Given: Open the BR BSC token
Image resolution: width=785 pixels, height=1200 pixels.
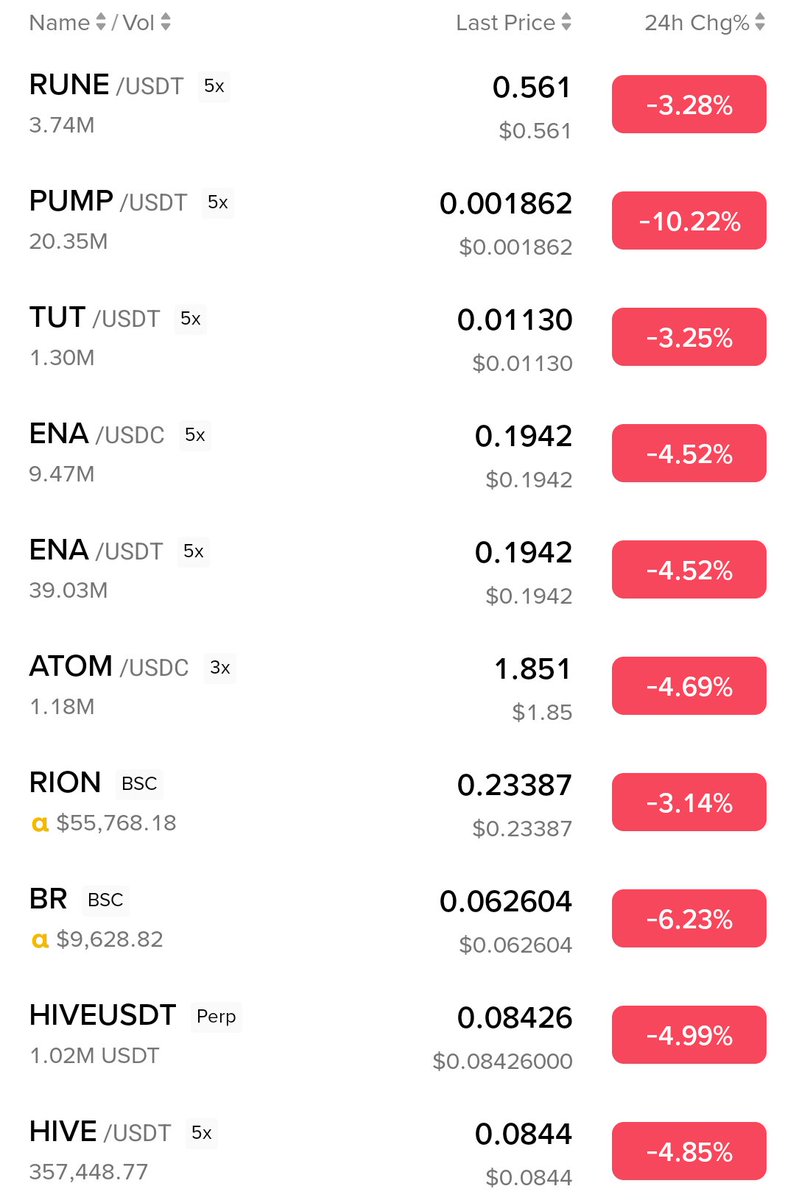Looking at the screenshot, I should point(392,918).
